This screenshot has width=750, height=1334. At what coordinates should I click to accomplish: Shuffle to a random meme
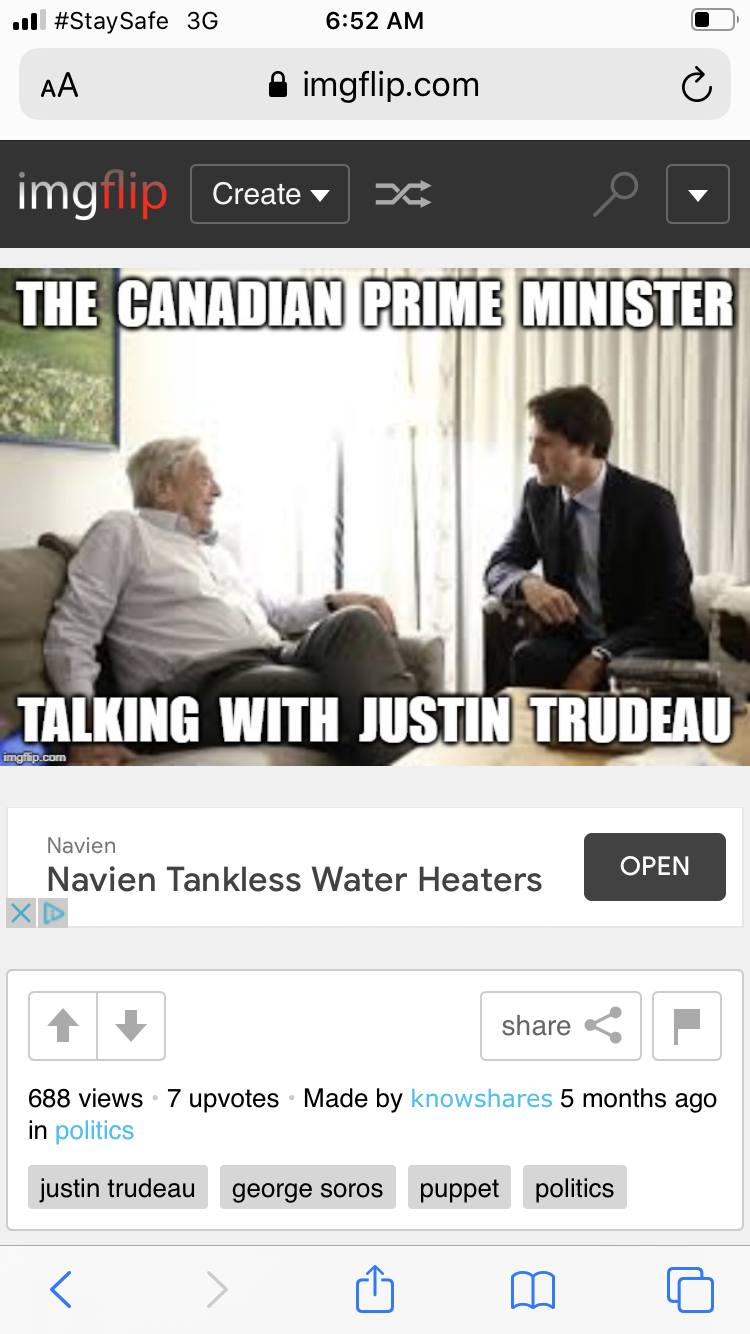[403, 194]
